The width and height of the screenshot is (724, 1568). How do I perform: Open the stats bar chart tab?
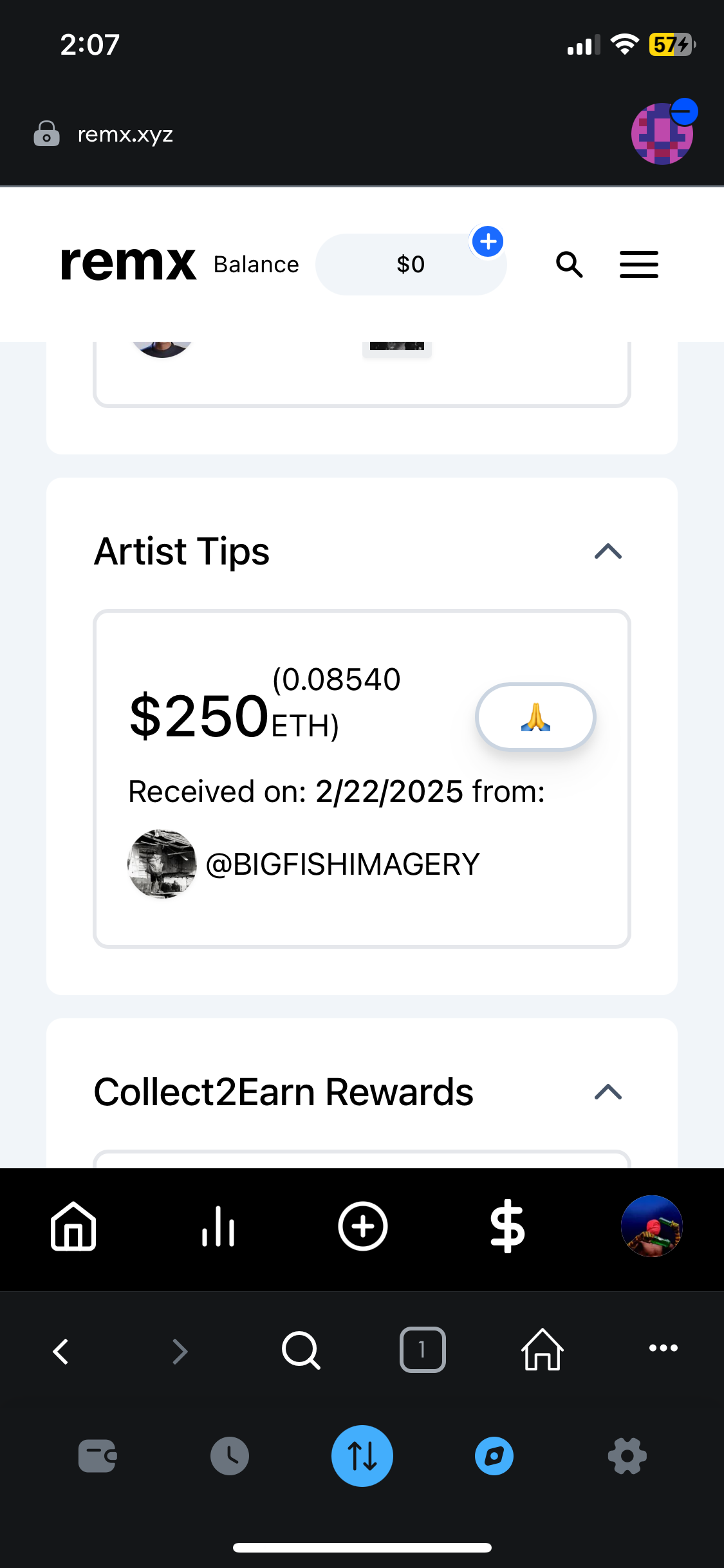point(218,1226)
